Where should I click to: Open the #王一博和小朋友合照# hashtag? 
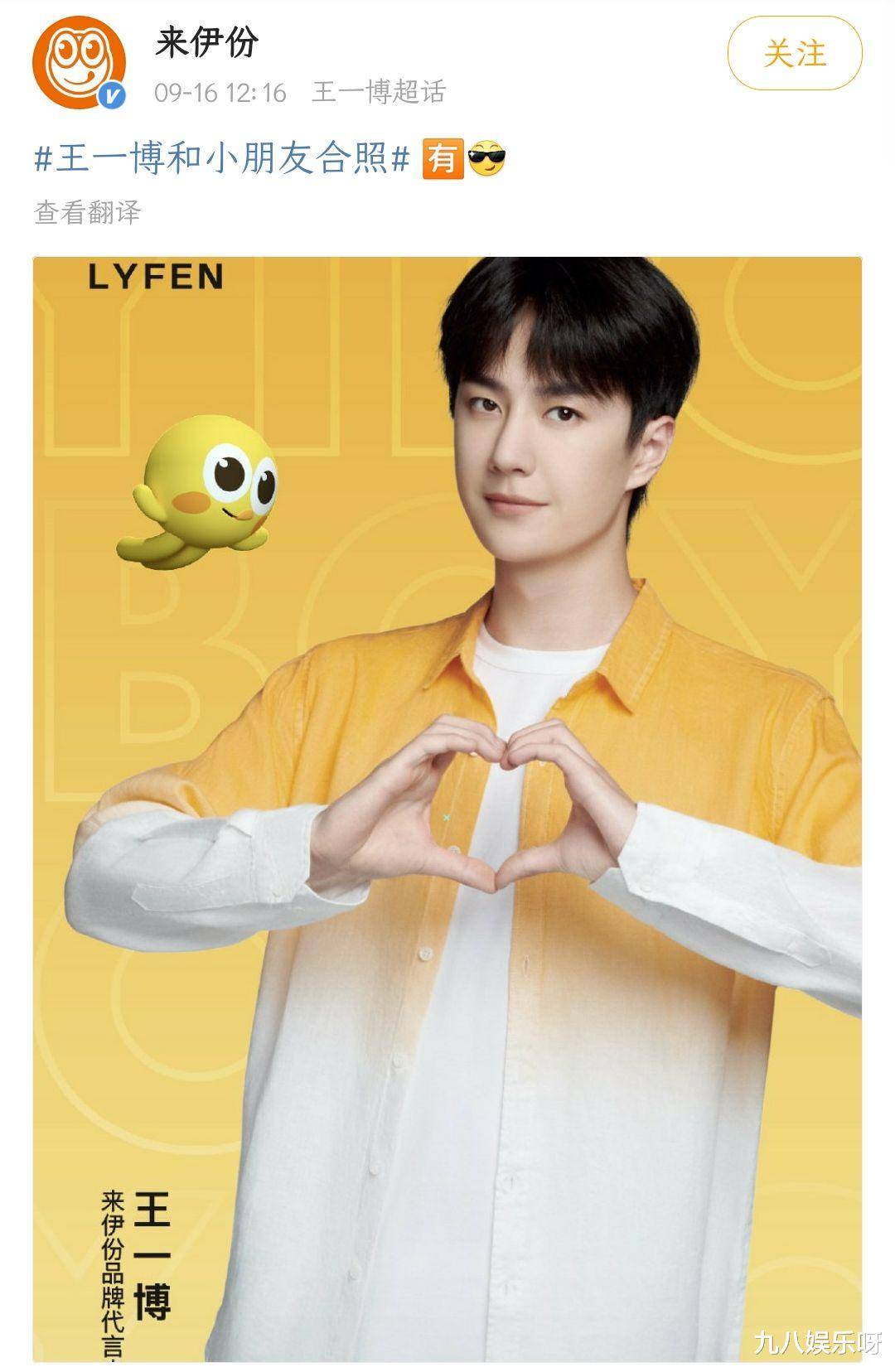click(222, 158)
